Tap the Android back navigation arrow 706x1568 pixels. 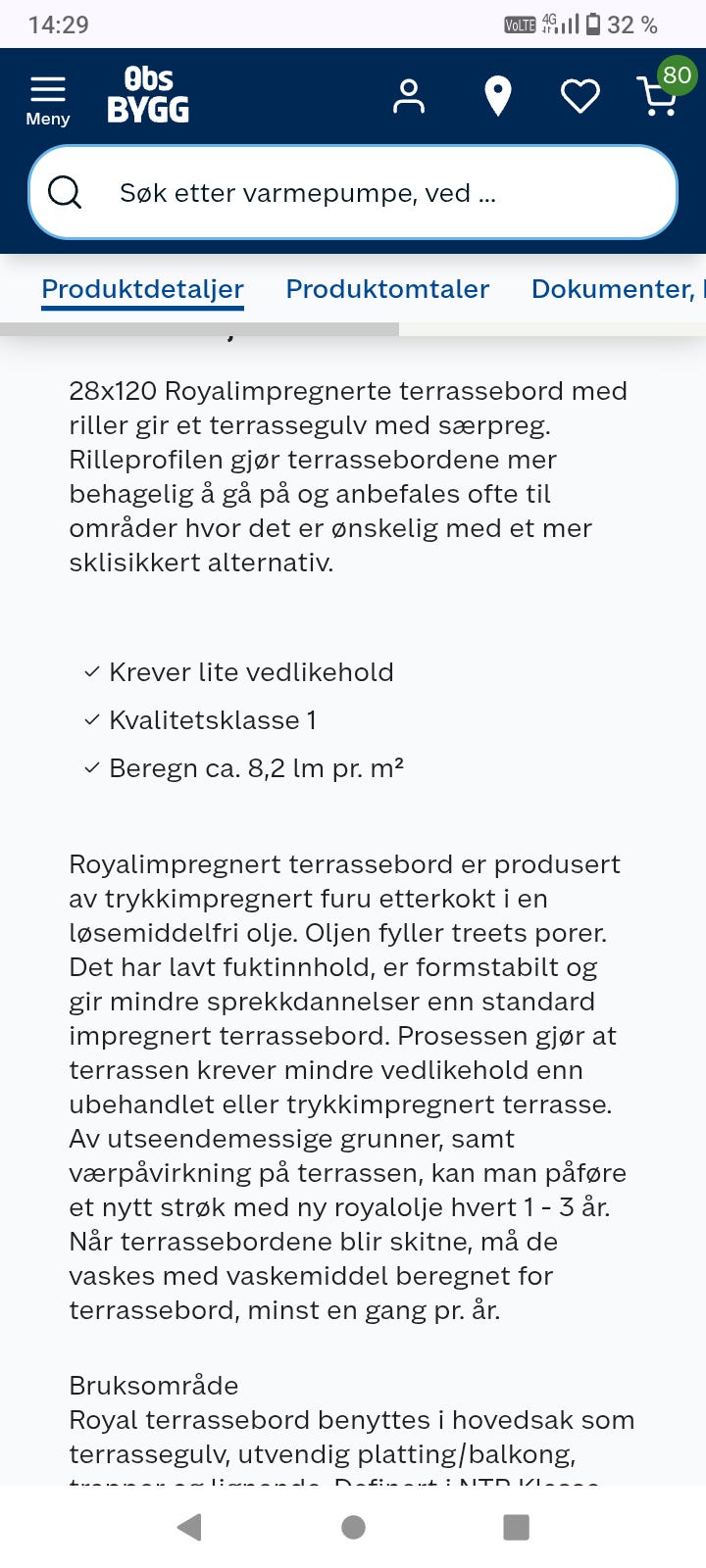[x=189, y=1526]
